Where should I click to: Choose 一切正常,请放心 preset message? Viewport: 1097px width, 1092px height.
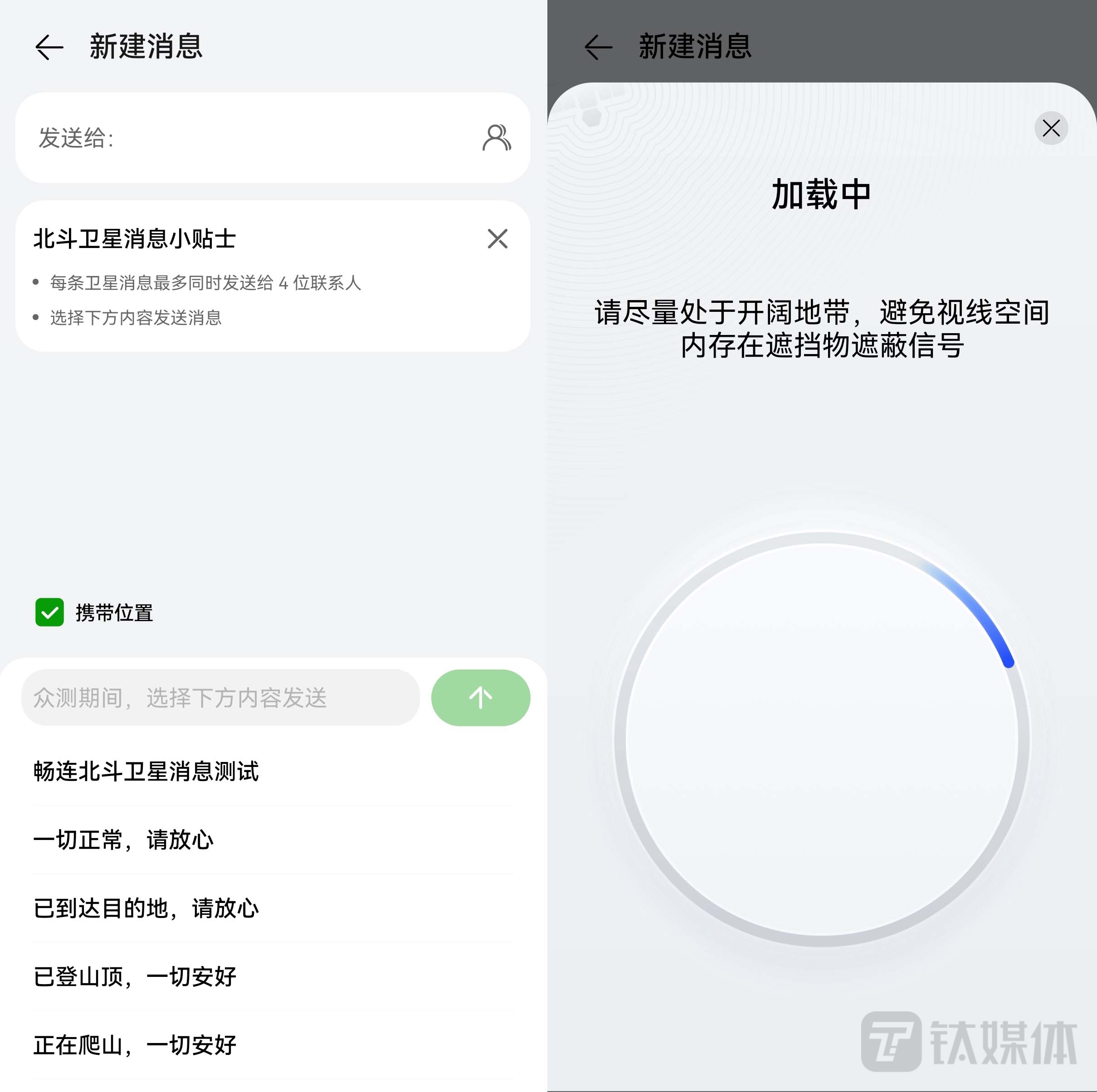[124, 840]
